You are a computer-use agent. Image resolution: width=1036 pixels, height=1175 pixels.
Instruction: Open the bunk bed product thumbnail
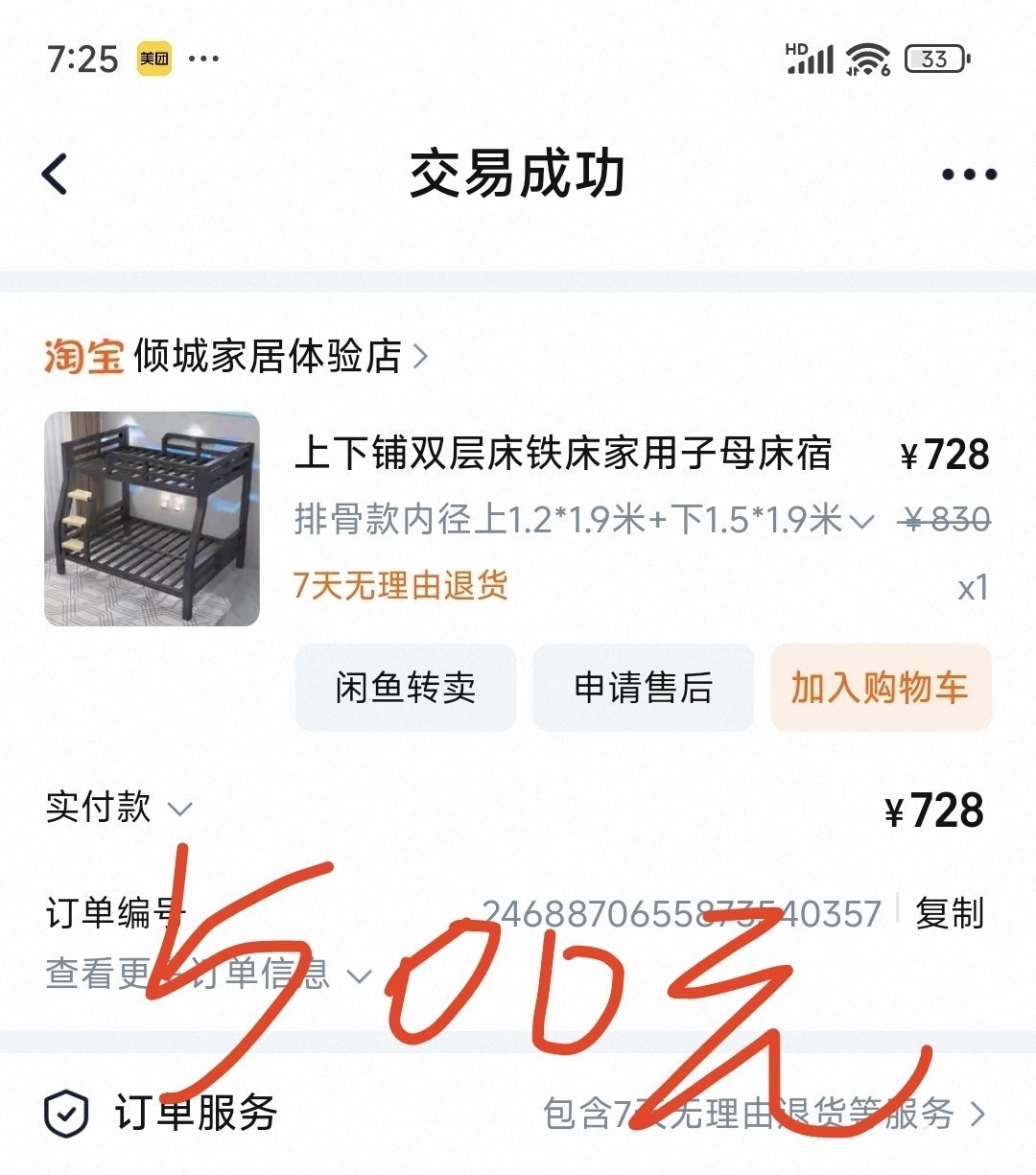[152, 519]
